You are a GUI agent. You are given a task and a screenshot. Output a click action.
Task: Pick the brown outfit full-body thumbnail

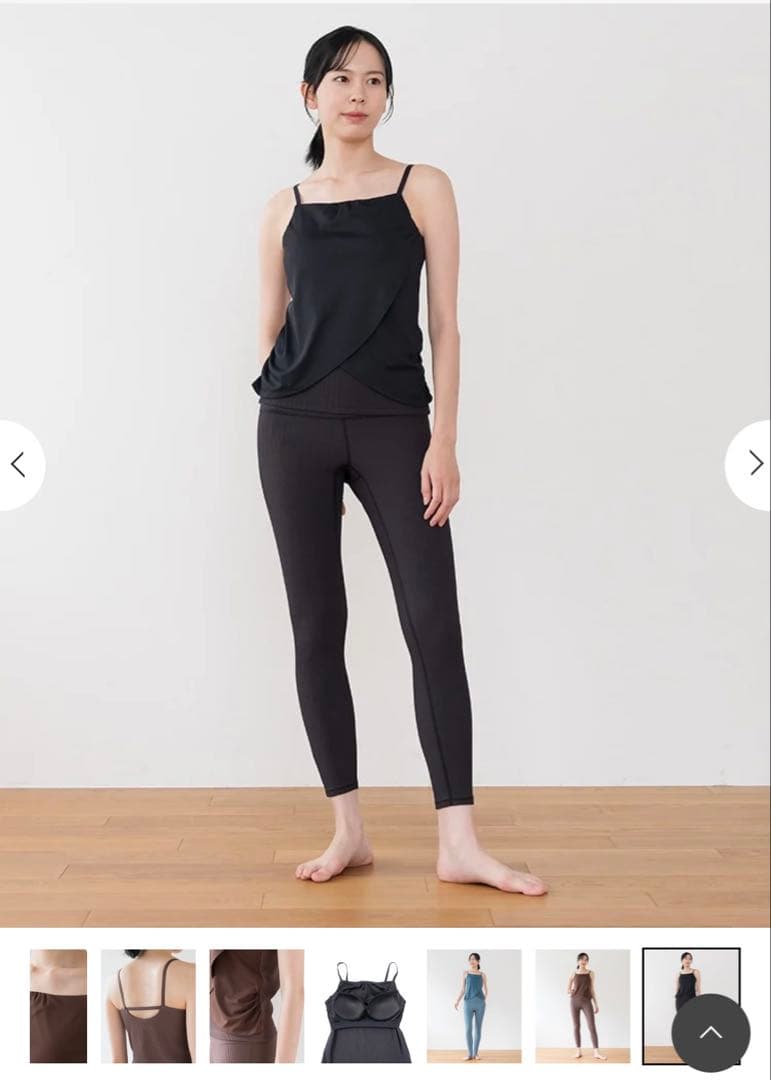pos(582,1005)
